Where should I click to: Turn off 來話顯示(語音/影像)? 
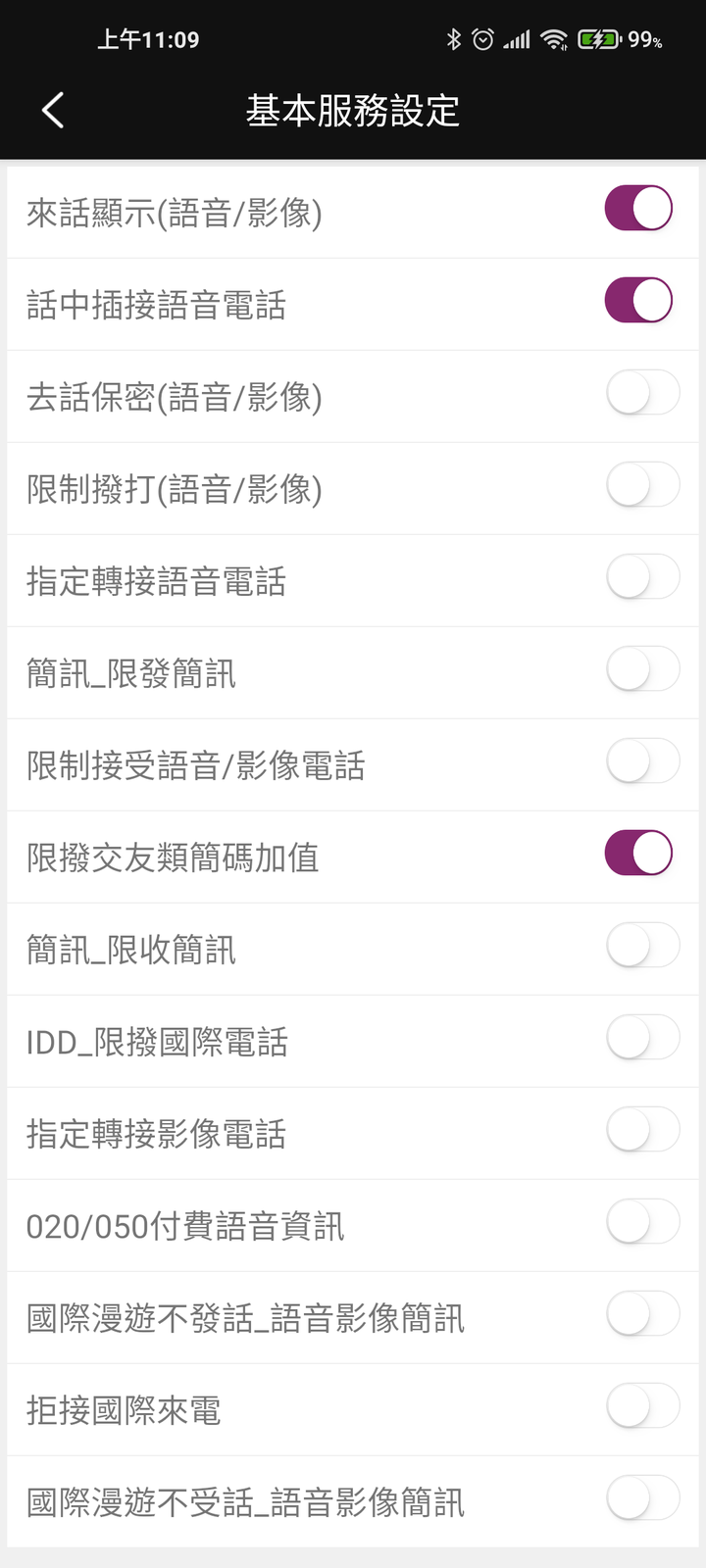tap(639, 208)
